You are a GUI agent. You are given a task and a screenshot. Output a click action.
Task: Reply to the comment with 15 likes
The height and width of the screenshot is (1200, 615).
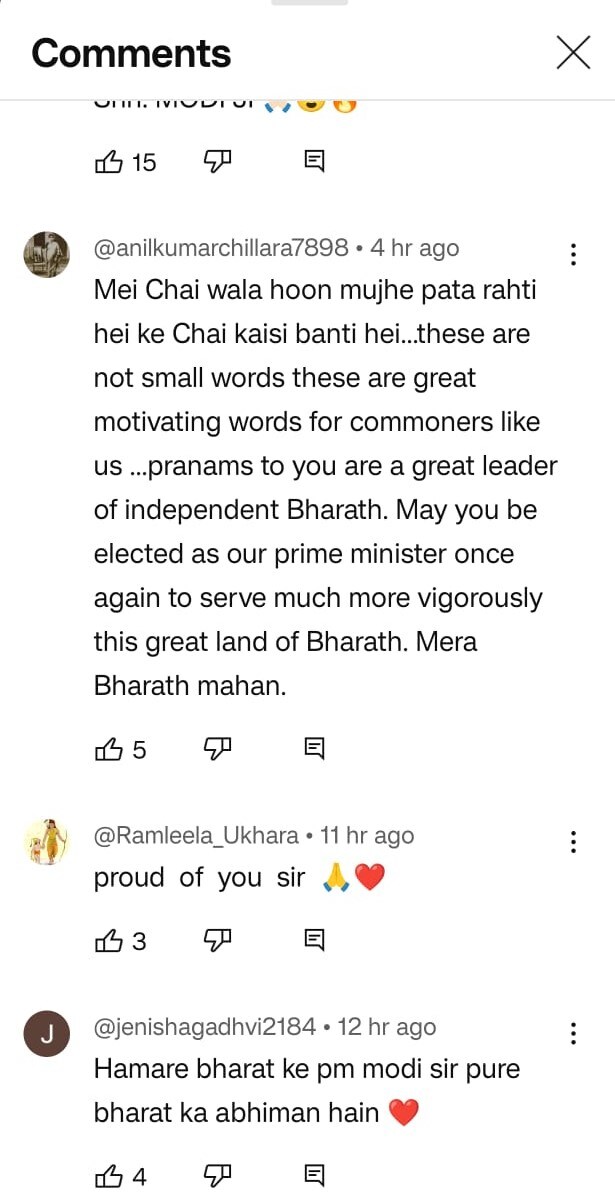(x=314, y=161)
